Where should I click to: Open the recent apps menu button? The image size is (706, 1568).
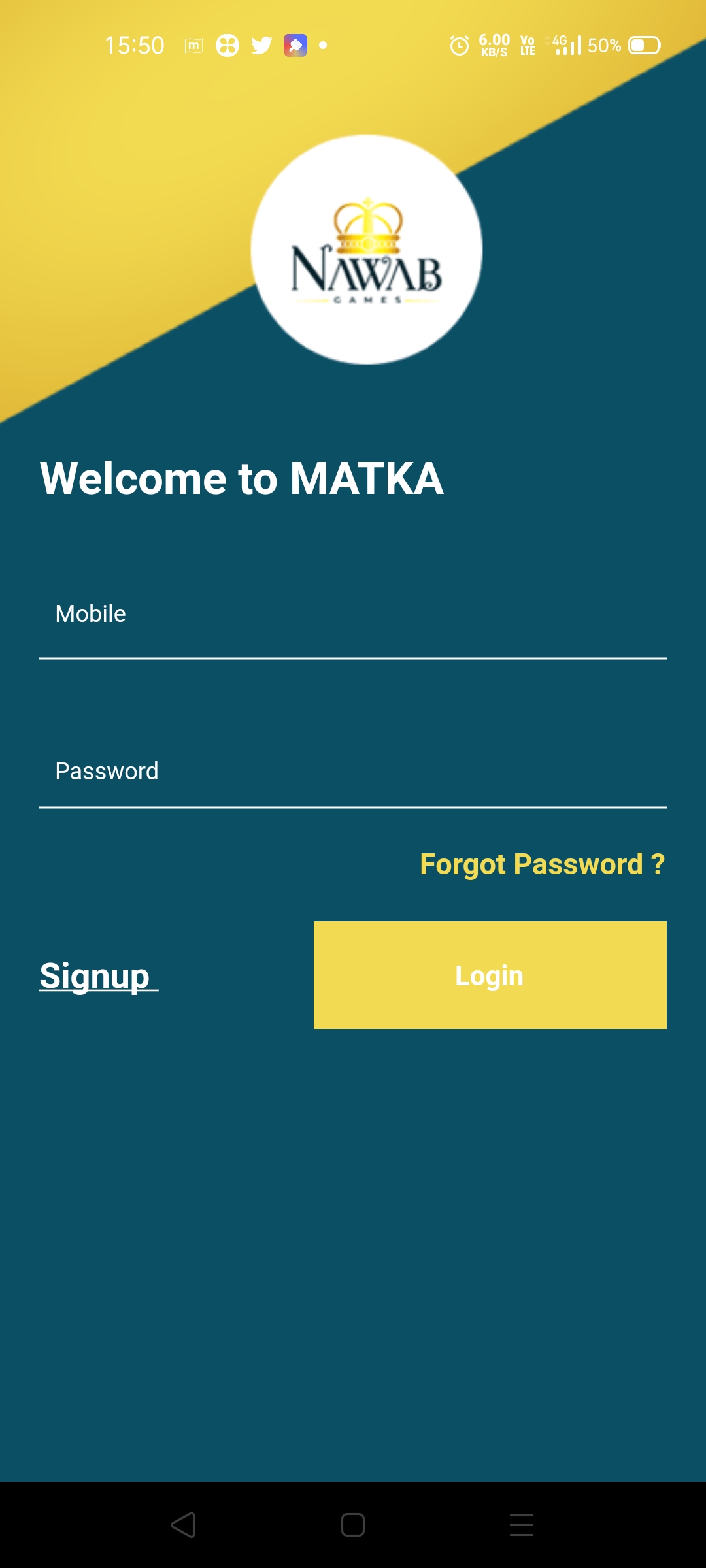point(521,1525)
